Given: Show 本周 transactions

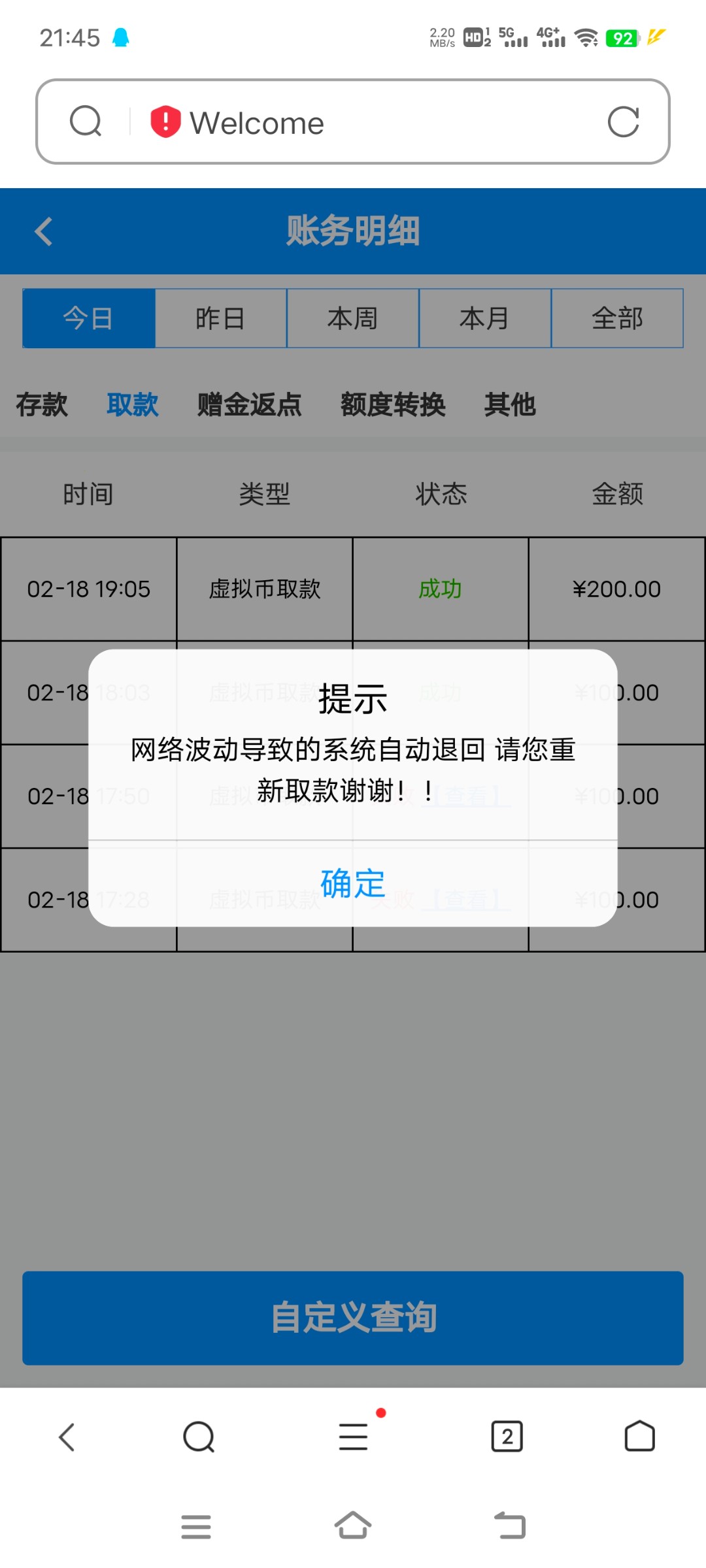Looking at the screenshot, I should (353, 318).
